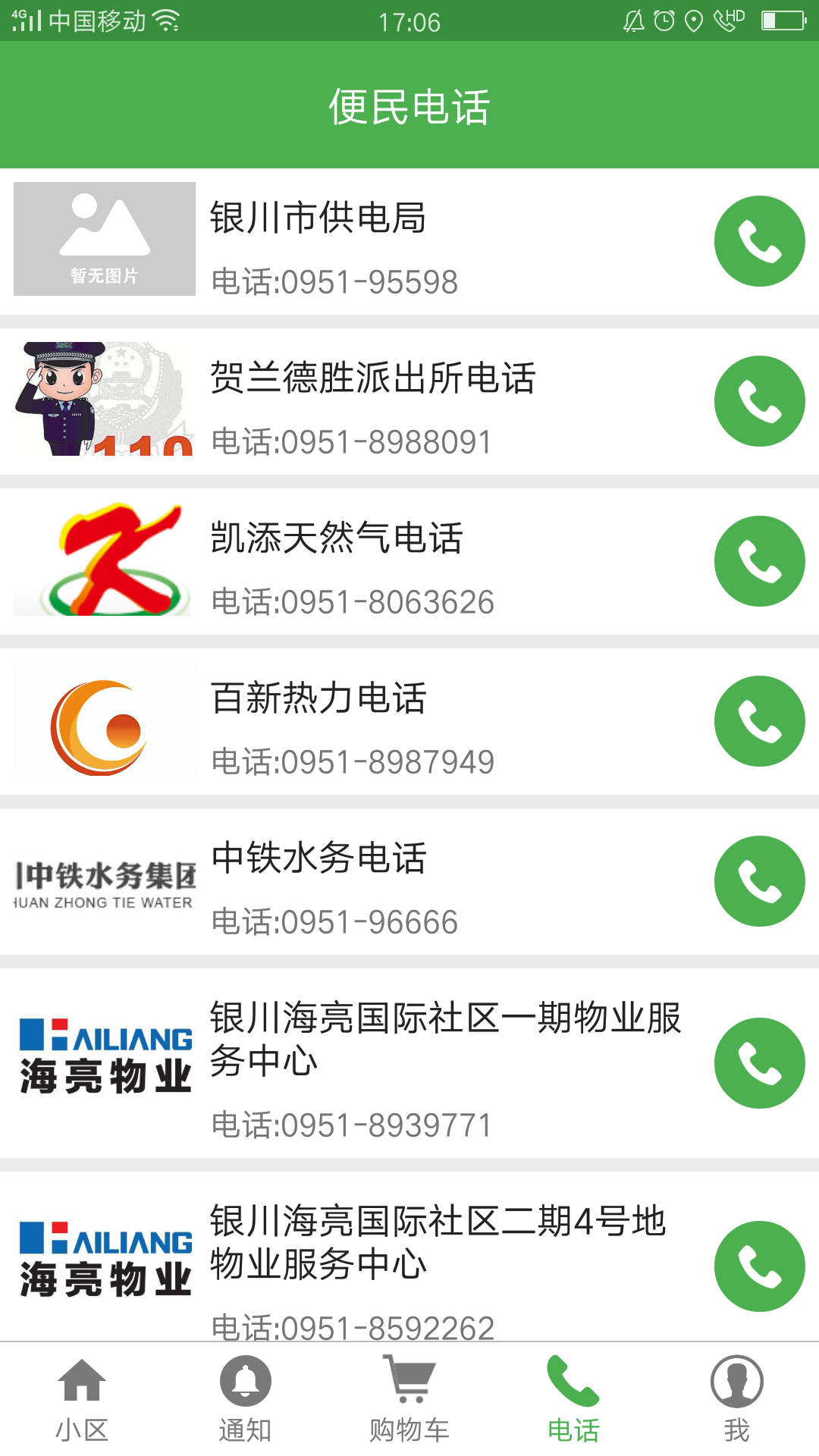Call 凯添天然气电话 via the call button
The width and height of the screenshot is (819, 1456).
click(x=759, y=561)
